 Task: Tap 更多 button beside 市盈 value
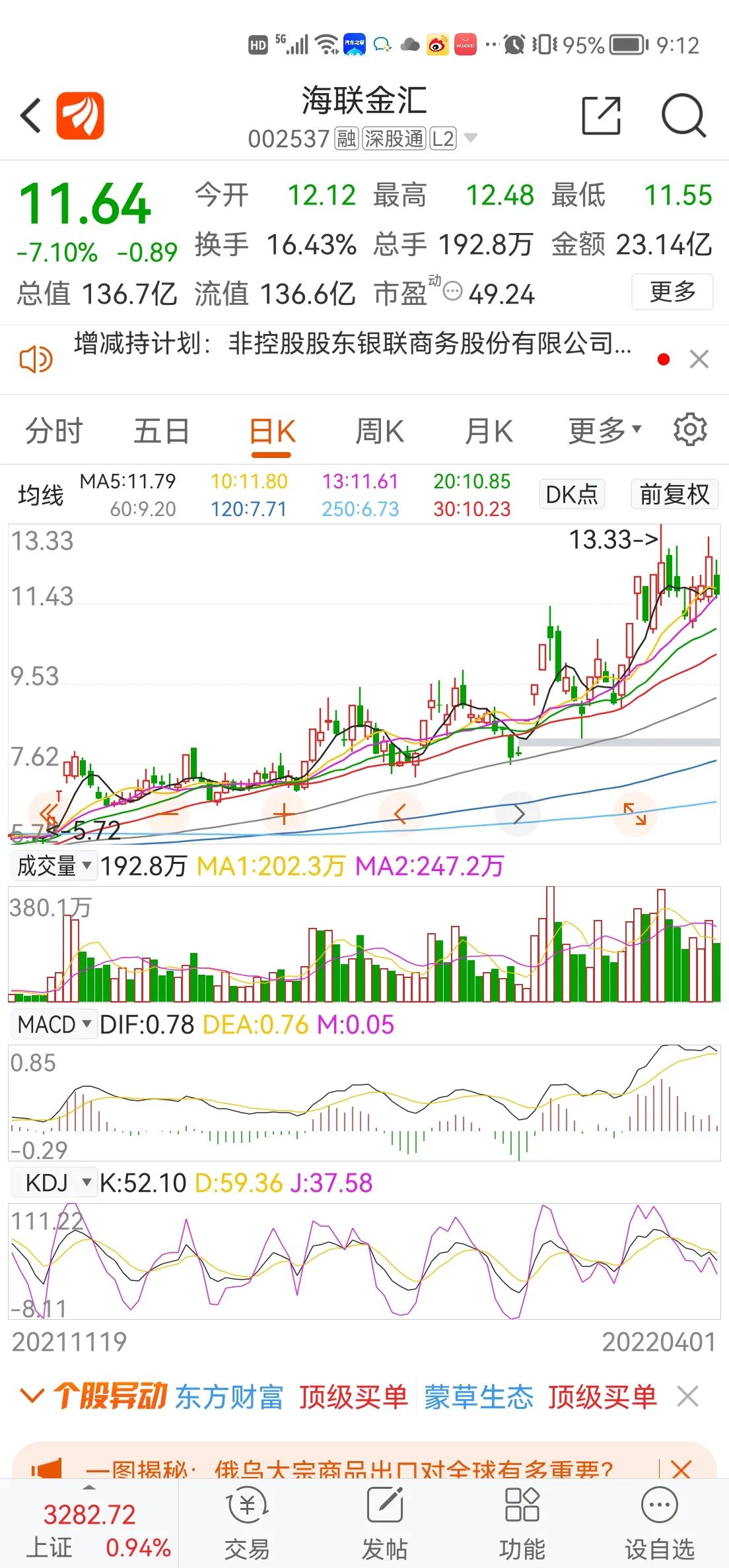pos(672,291)
